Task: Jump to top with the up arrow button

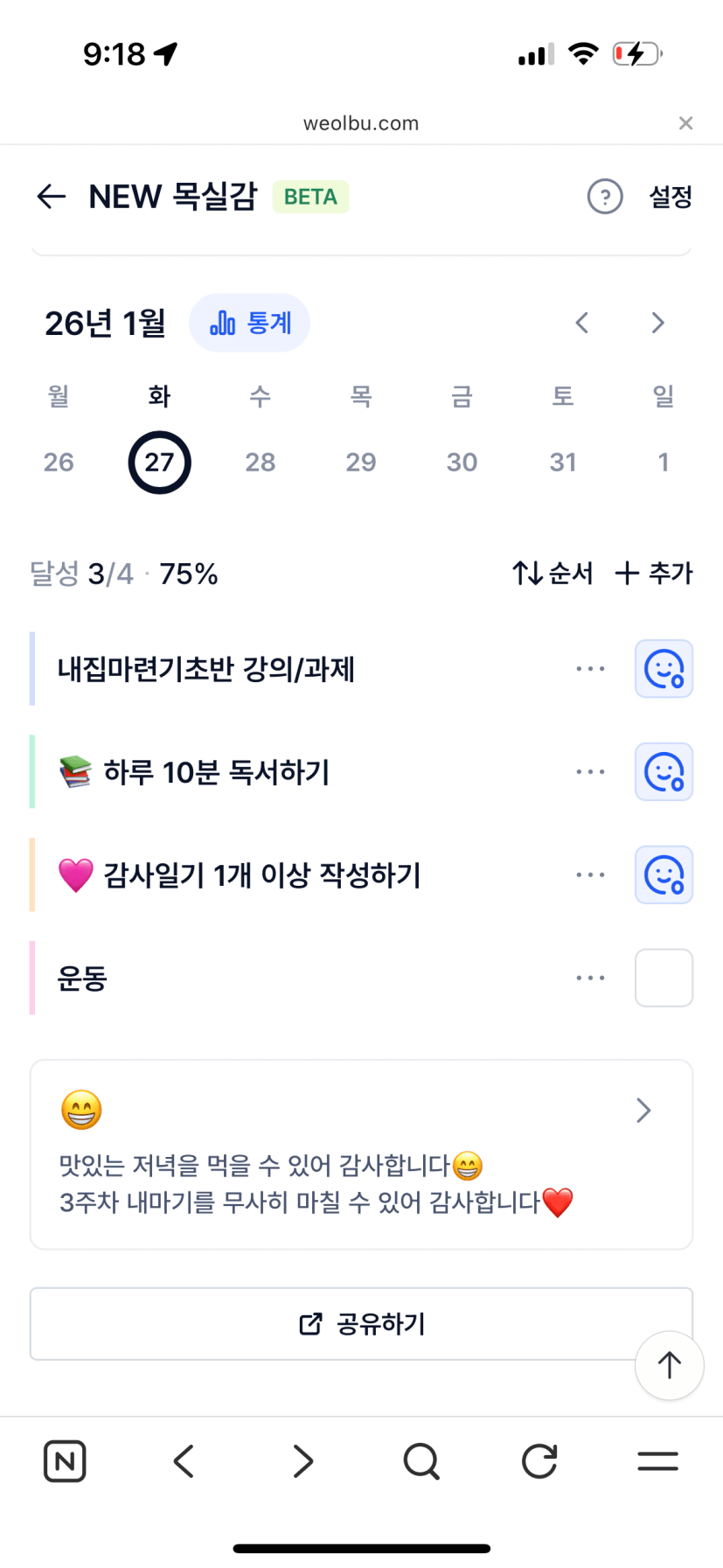Action: 669,1365
